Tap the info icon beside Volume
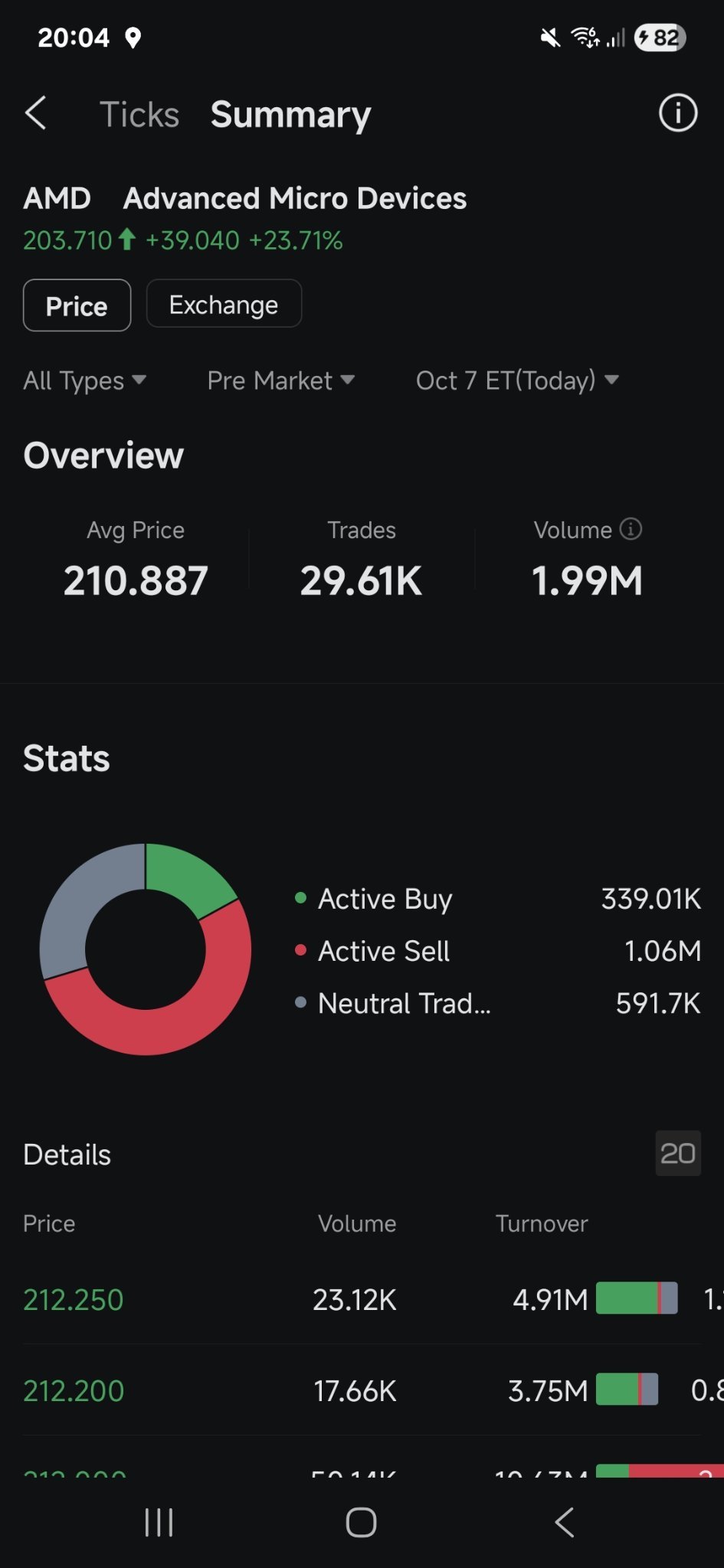This screenshot has width=724, height=1568. (x=631, y=529)
